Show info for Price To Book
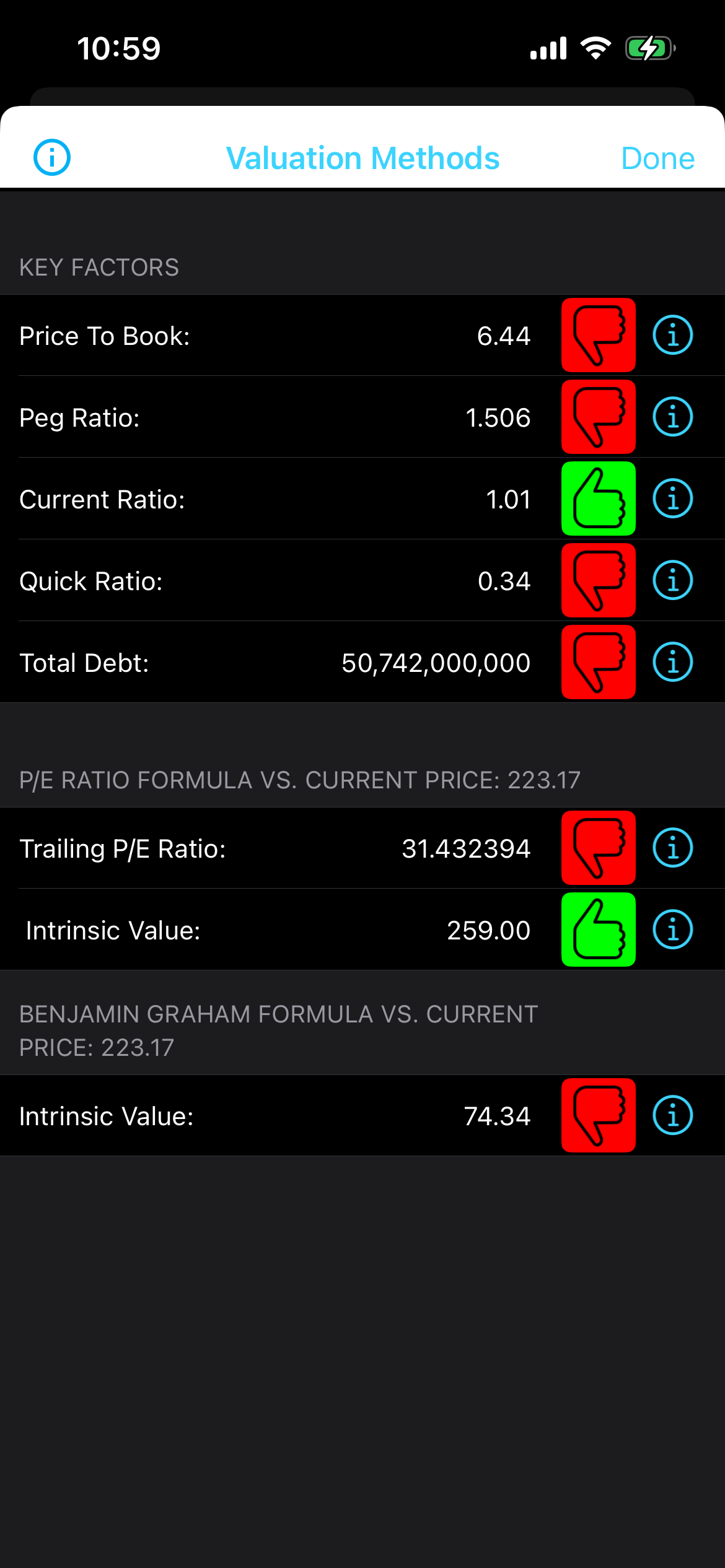 tap(672, 335)
